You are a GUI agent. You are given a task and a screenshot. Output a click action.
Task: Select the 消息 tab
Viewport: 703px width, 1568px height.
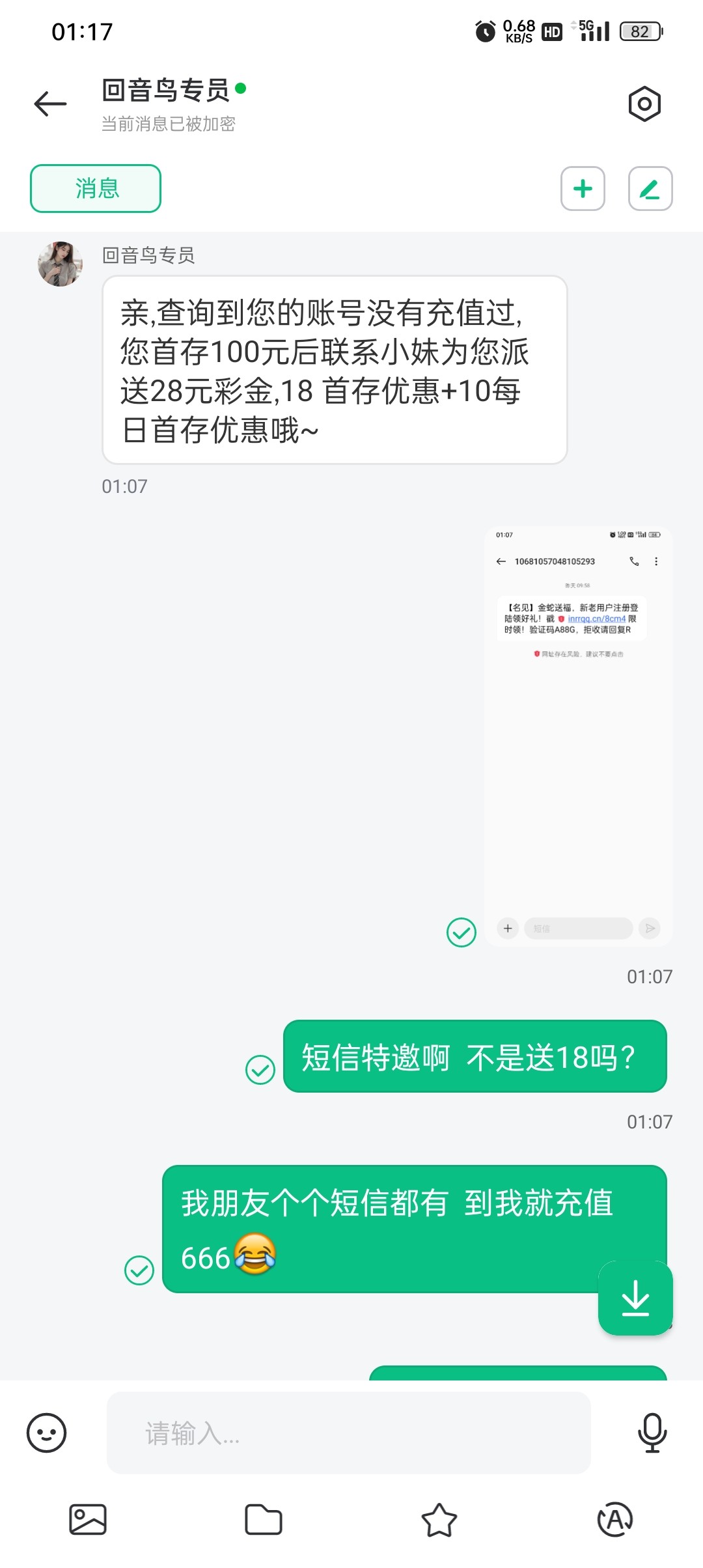tap(96, 189)
